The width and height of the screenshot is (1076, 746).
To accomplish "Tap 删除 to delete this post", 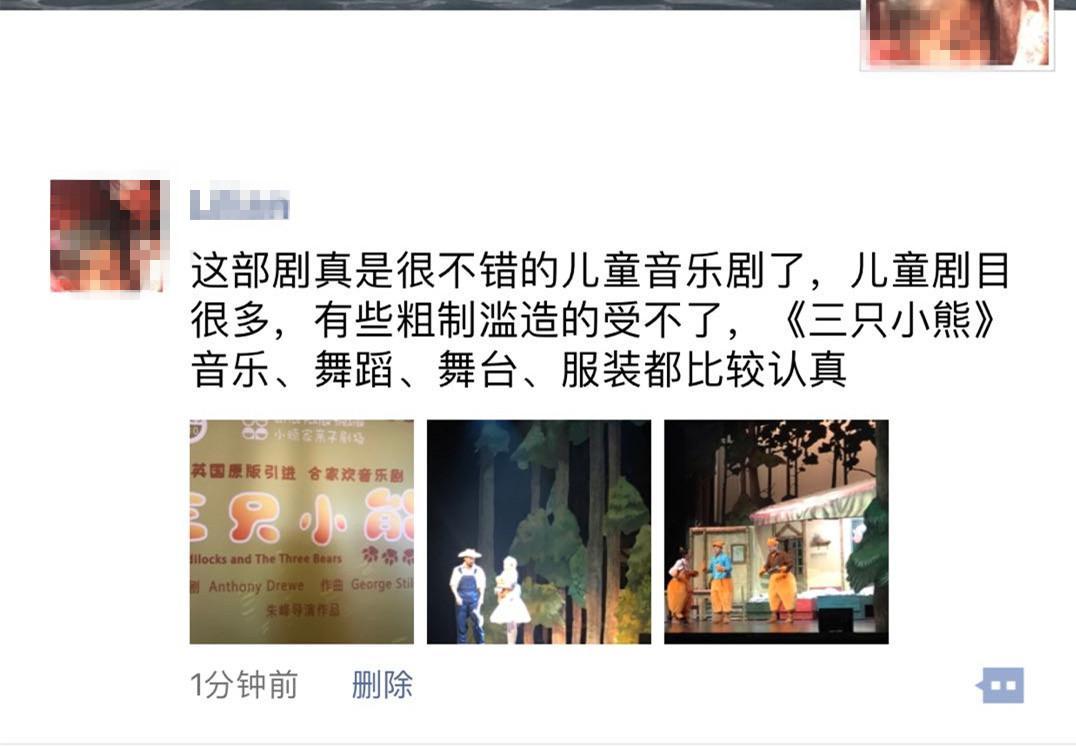I will 382,685.
